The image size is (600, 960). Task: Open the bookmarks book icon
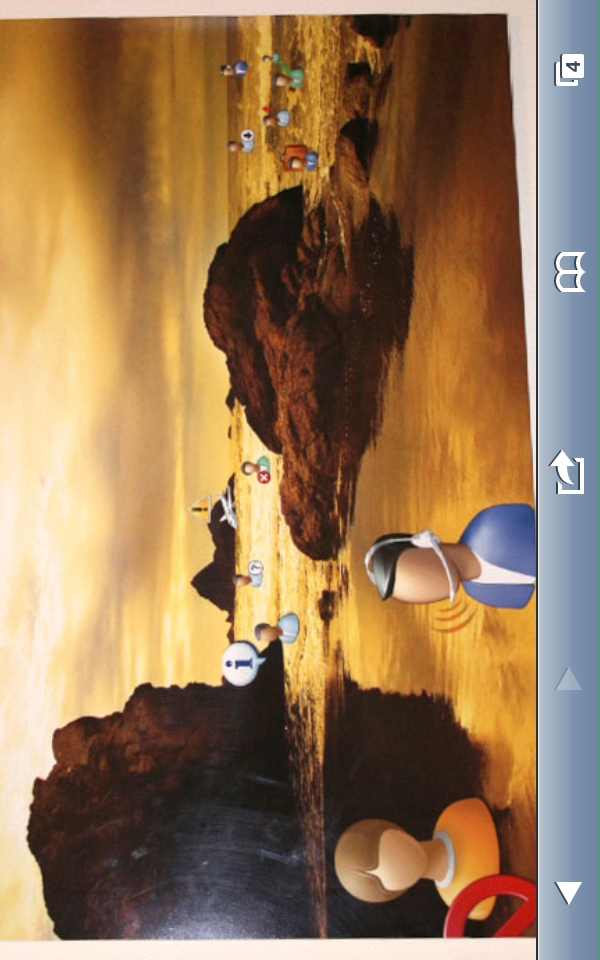569,271
